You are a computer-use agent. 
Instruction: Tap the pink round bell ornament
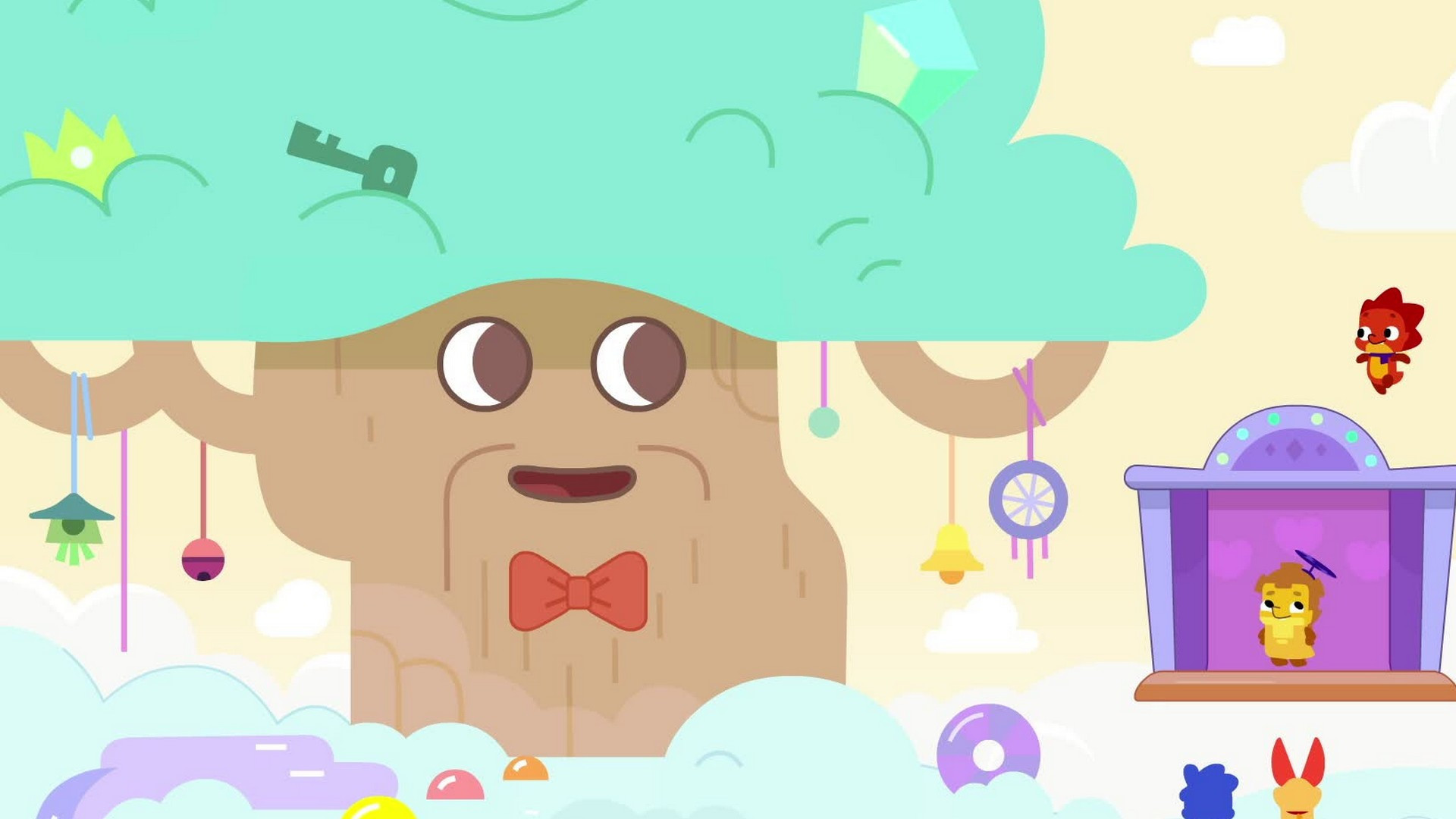click(x=202, y=560)
